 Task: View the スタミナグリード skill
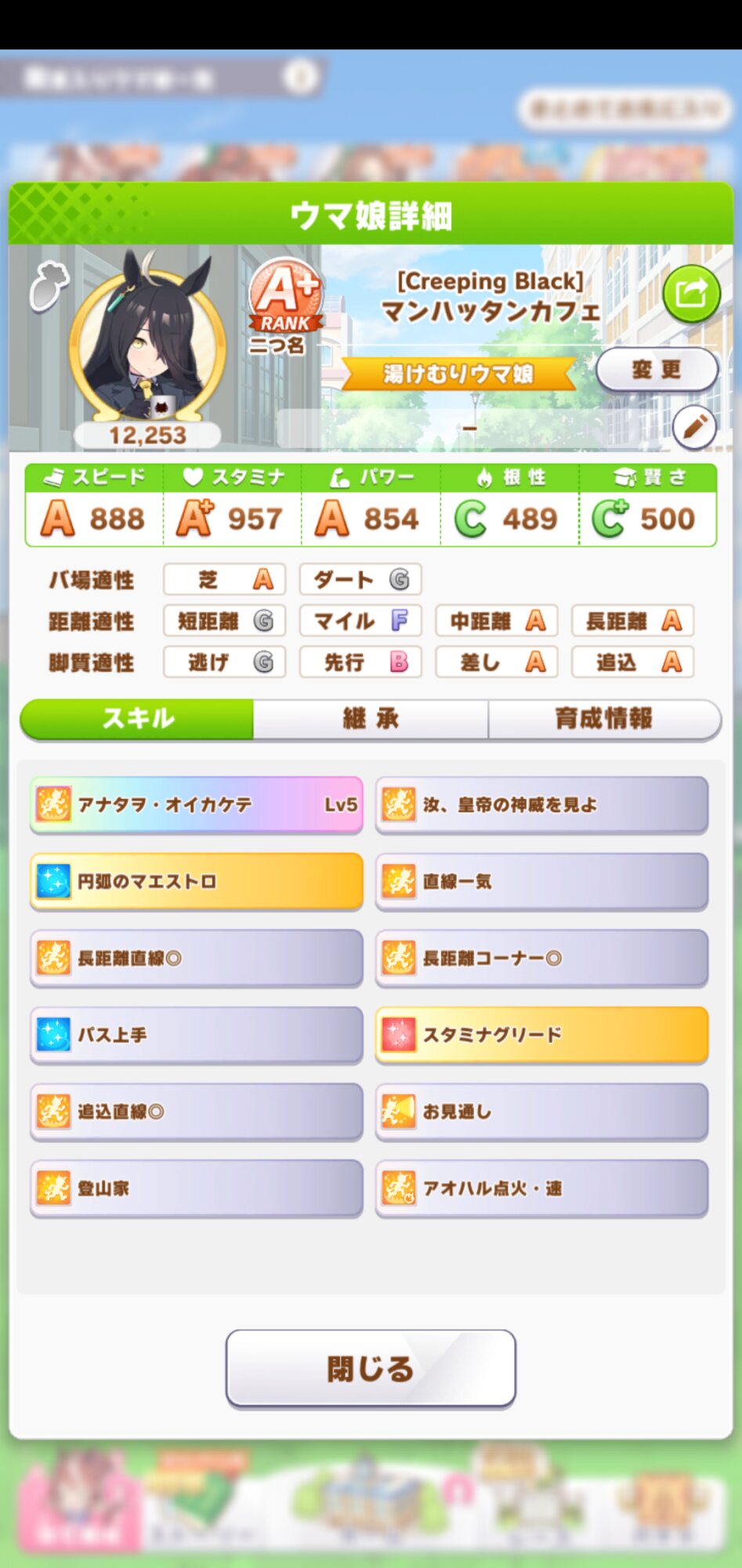click(541, 1035)
